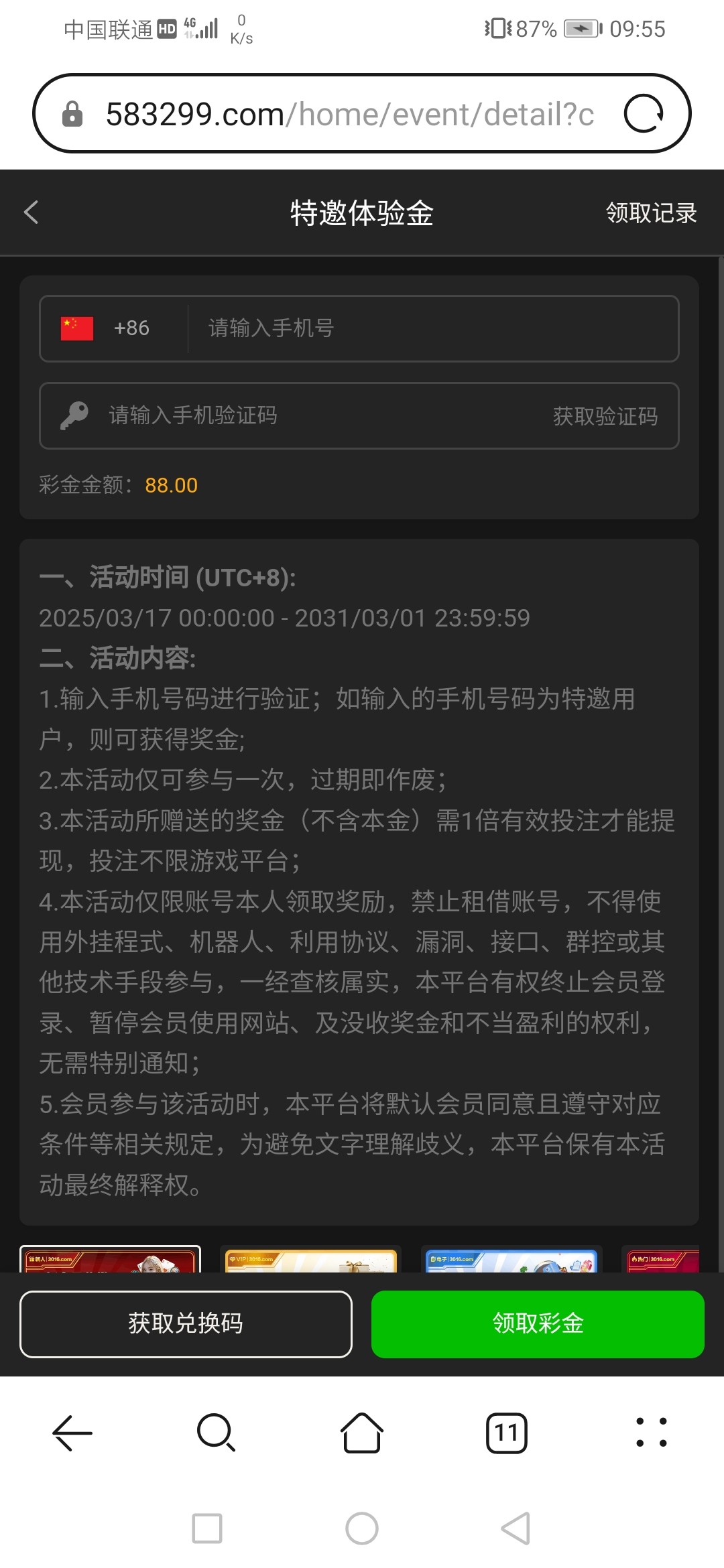
Task: Go back using the header arrow
Action: point(32,212)
